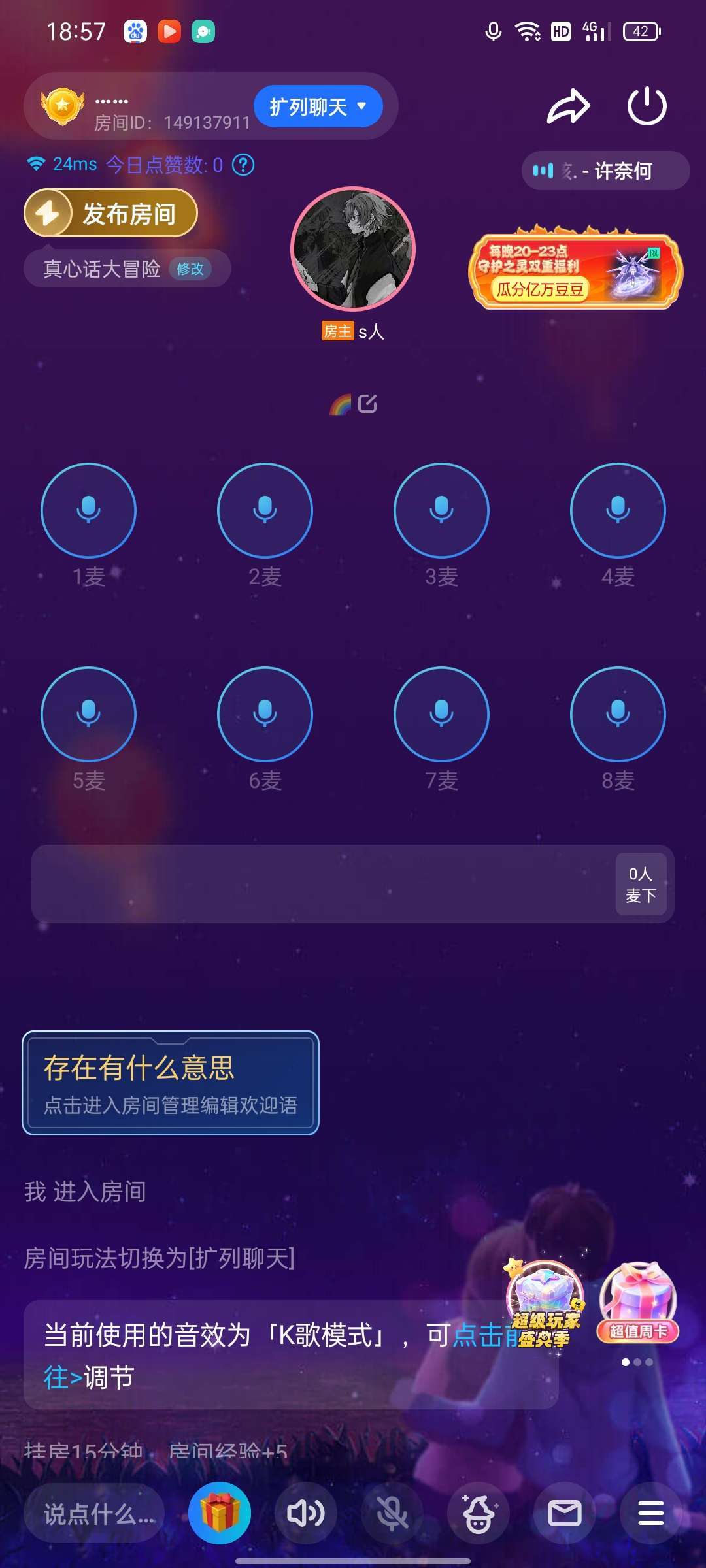706x1568 pixels.
Task: Open the room host's avatar
Action: (x=353, y=248)
